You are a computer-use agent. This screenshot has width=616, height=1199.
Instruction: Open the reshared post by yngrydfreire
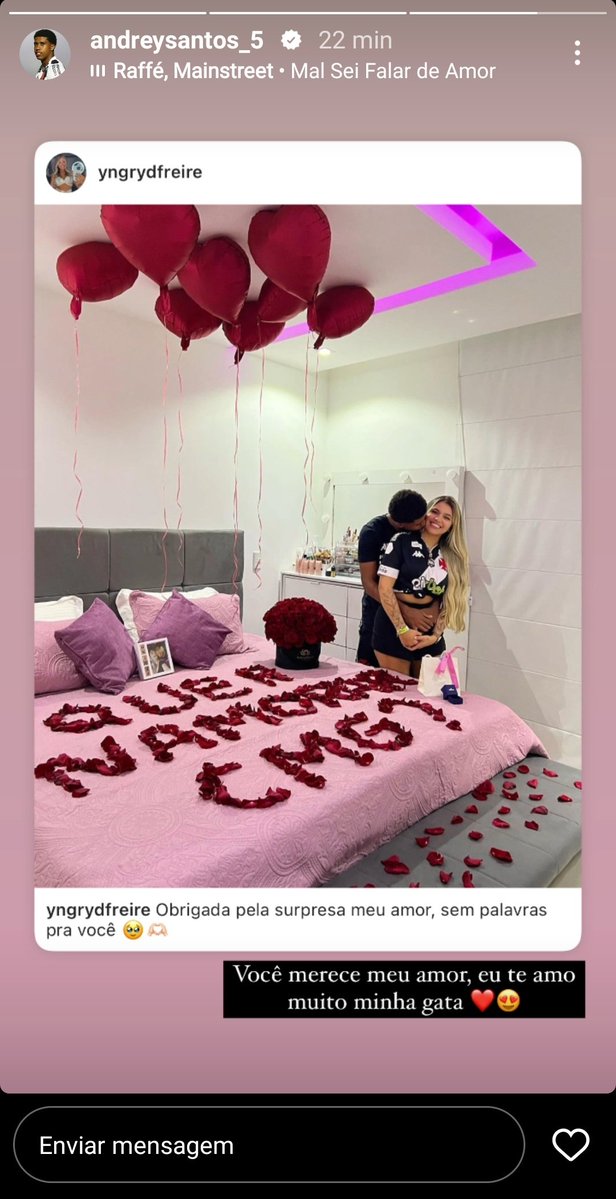pyautogui.click(x=308, y=545)
